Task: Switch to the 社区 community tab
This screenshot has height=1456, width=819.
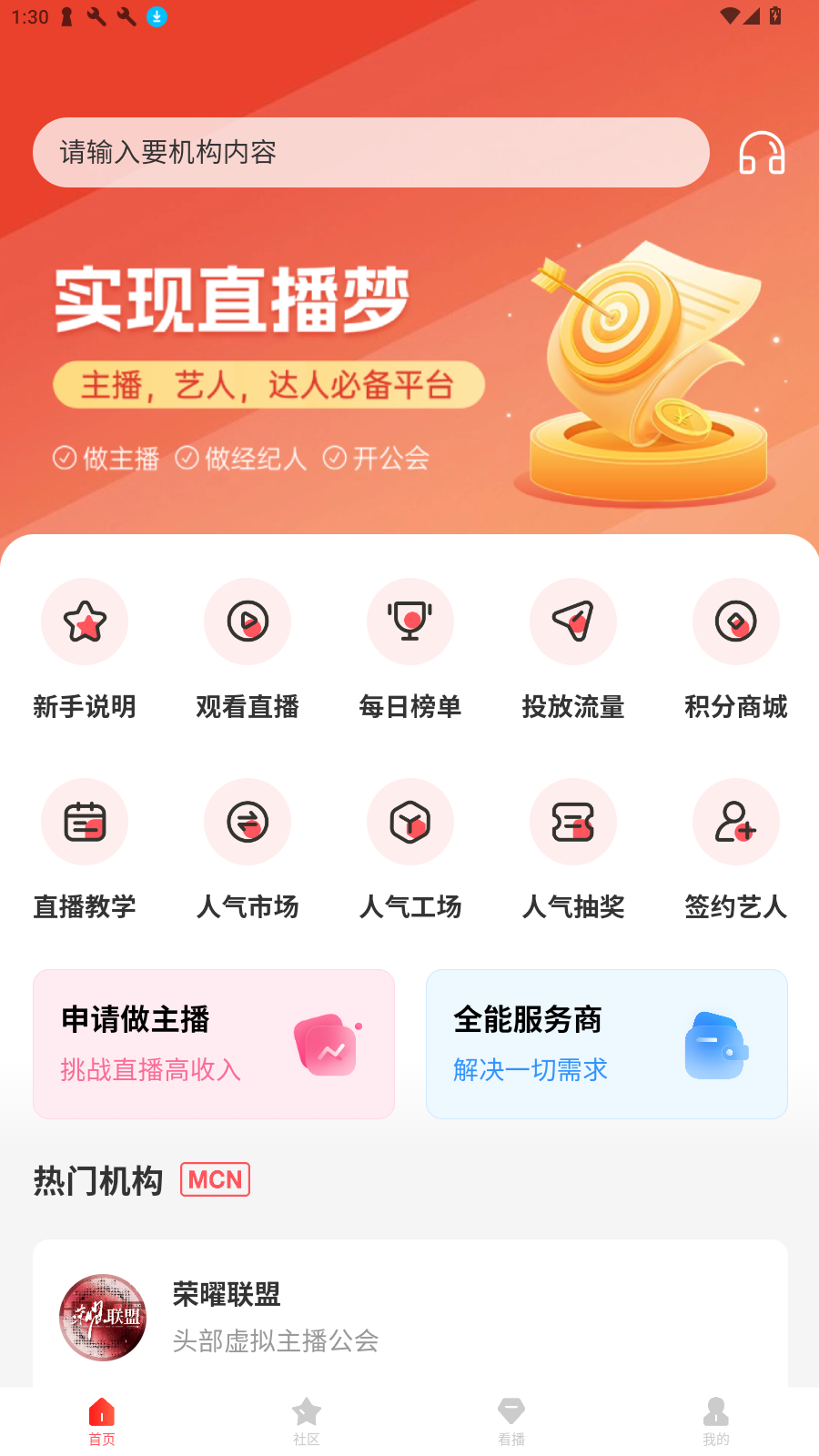Action: point(306,1421)
